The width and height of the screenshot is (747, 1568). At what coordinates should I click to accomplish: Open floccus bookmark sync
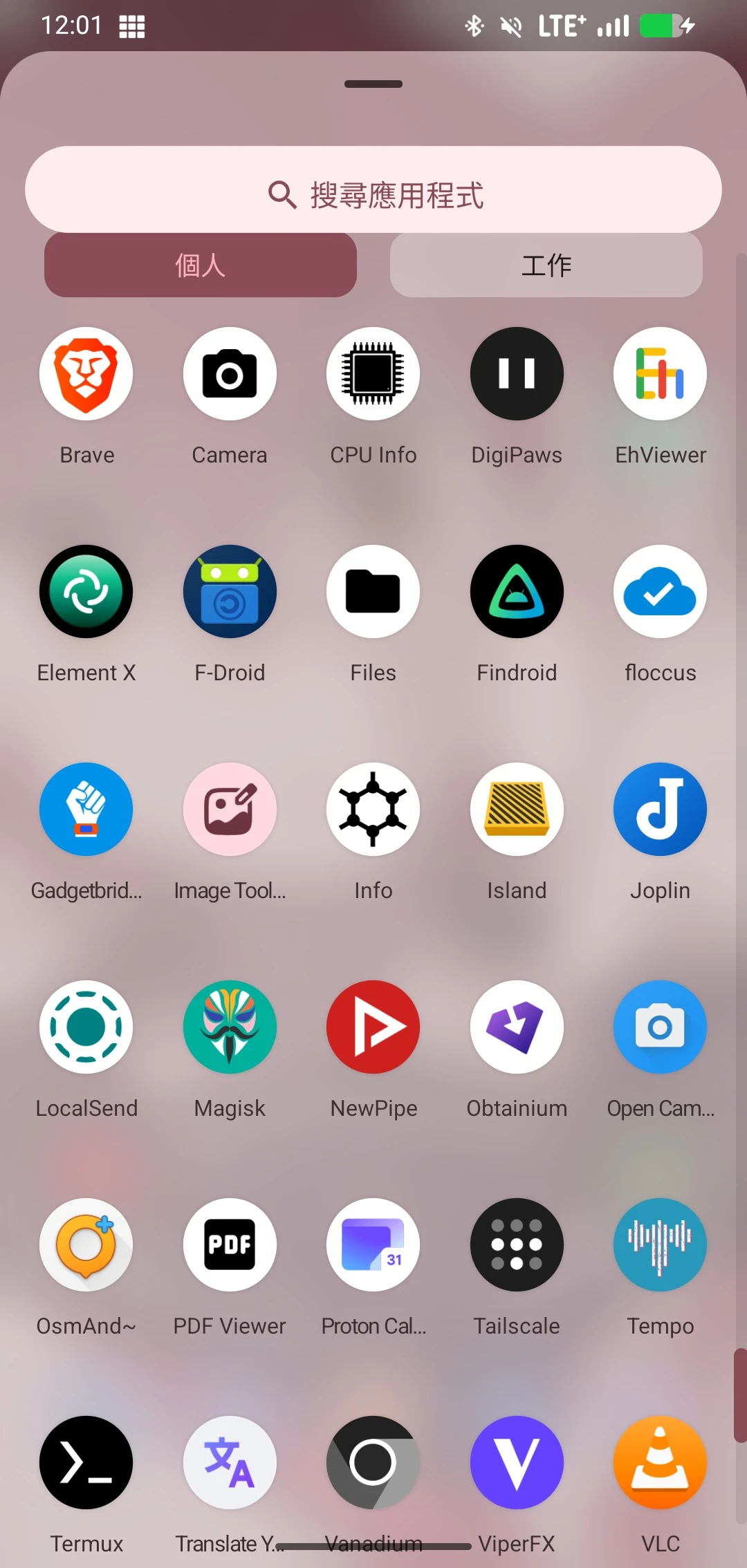[x=660, y=592]
